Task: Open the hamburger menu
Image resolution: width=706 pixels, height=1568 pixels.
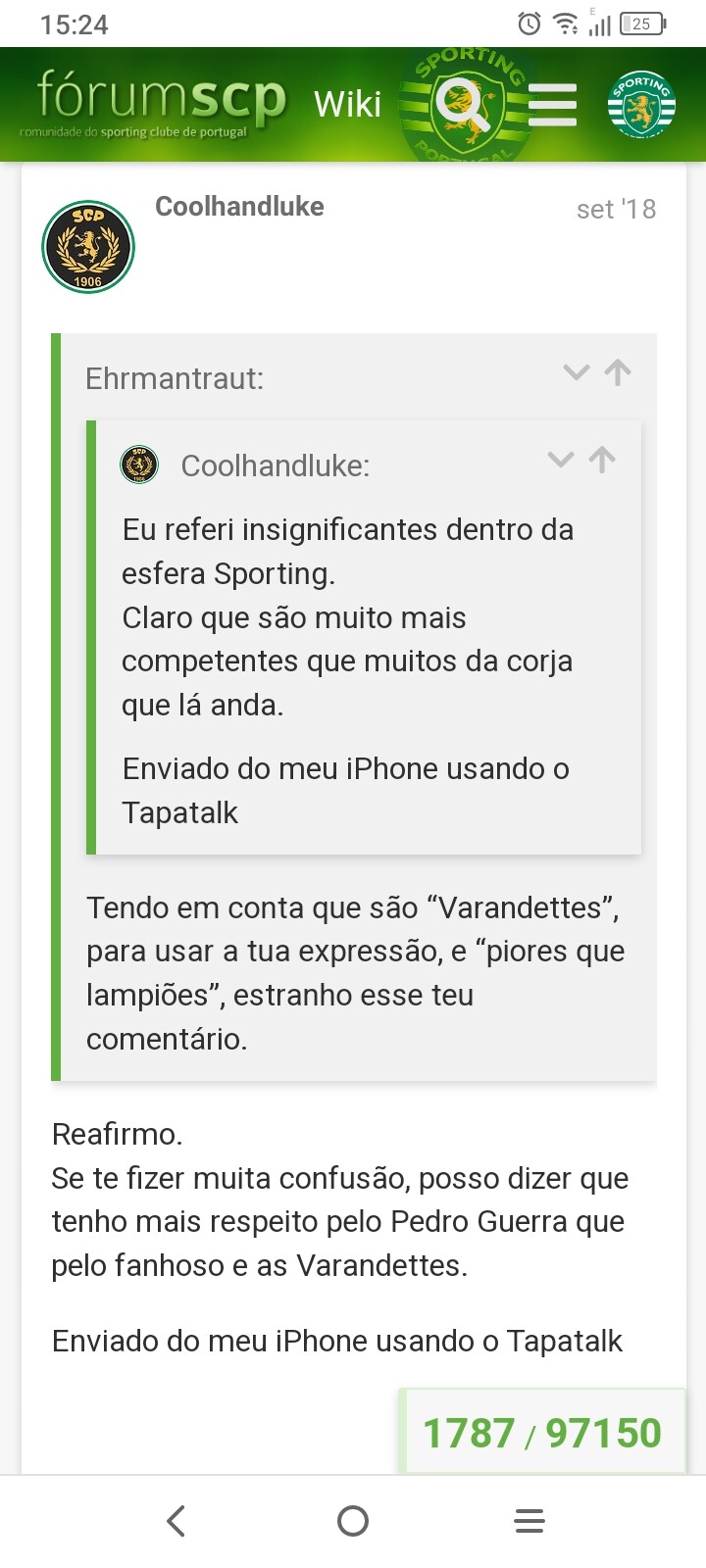Action: (x=553, y=104)
